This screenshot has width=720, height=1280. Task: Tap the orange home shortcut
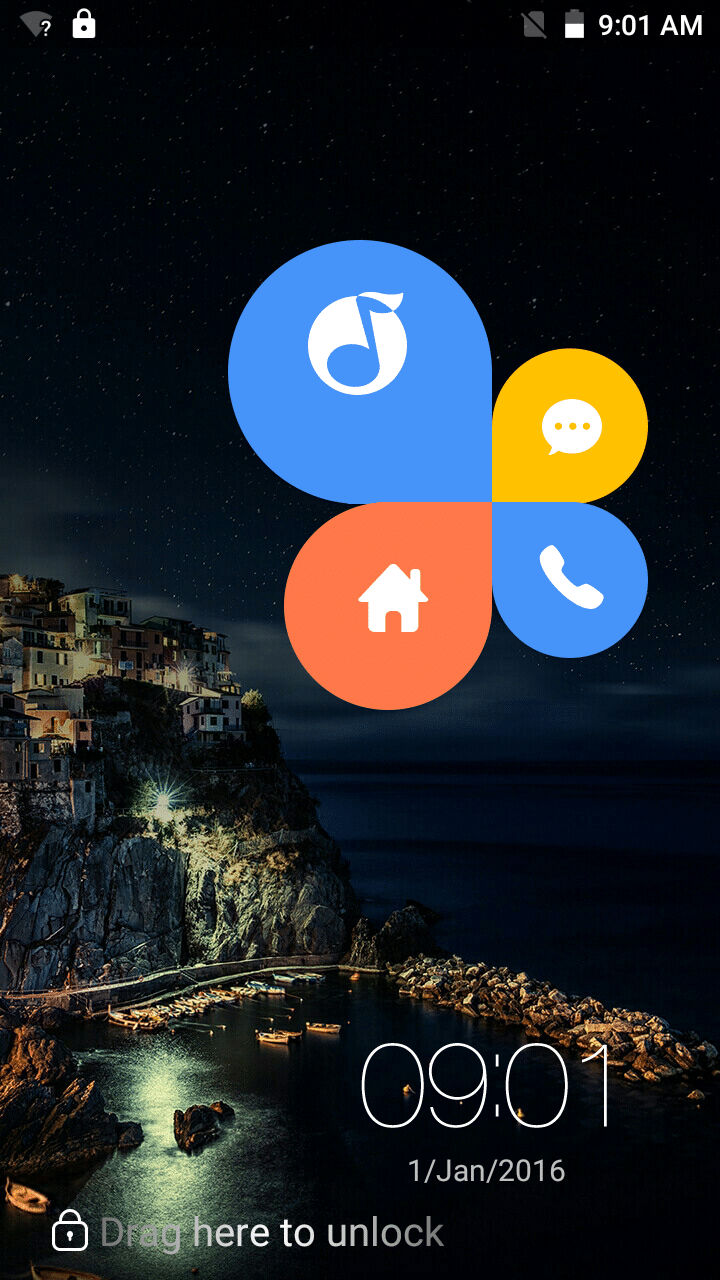(x=392, y=599)
